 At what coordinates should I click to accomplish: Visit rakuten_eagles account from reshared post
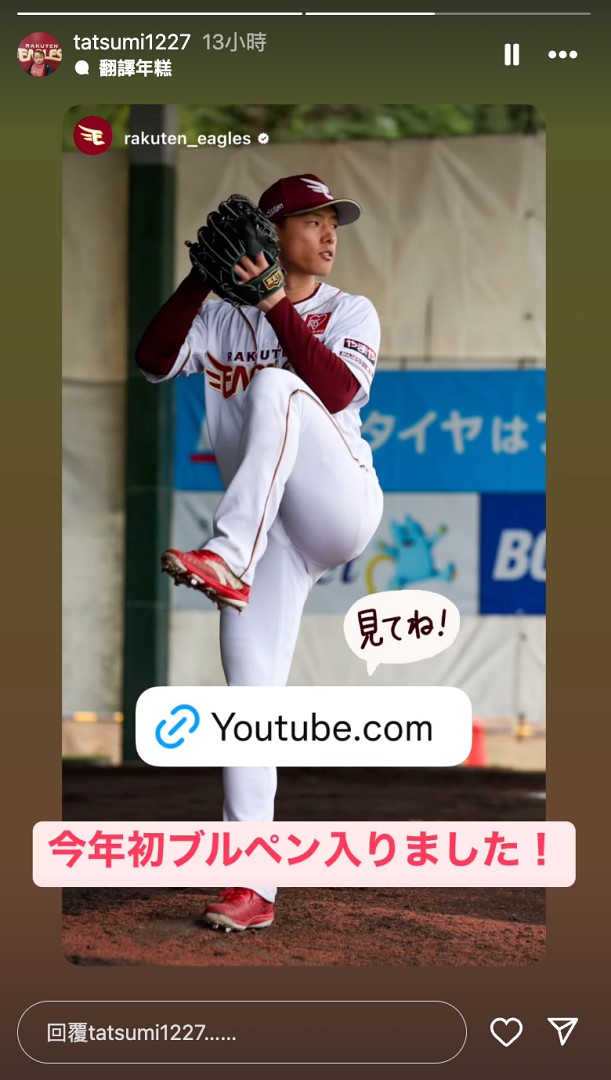[187, 138]
